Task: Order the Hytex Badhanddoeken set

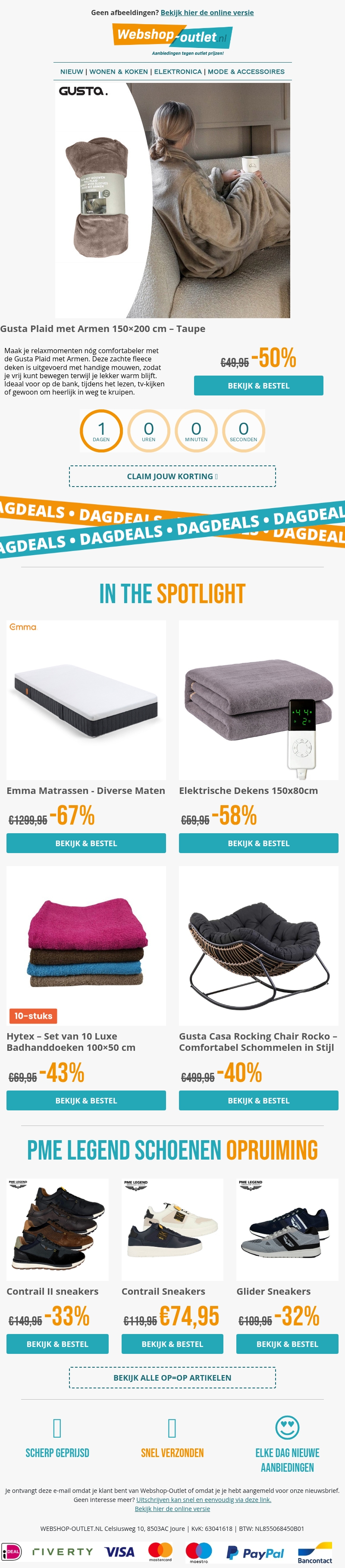Action: pos(86,1101)
